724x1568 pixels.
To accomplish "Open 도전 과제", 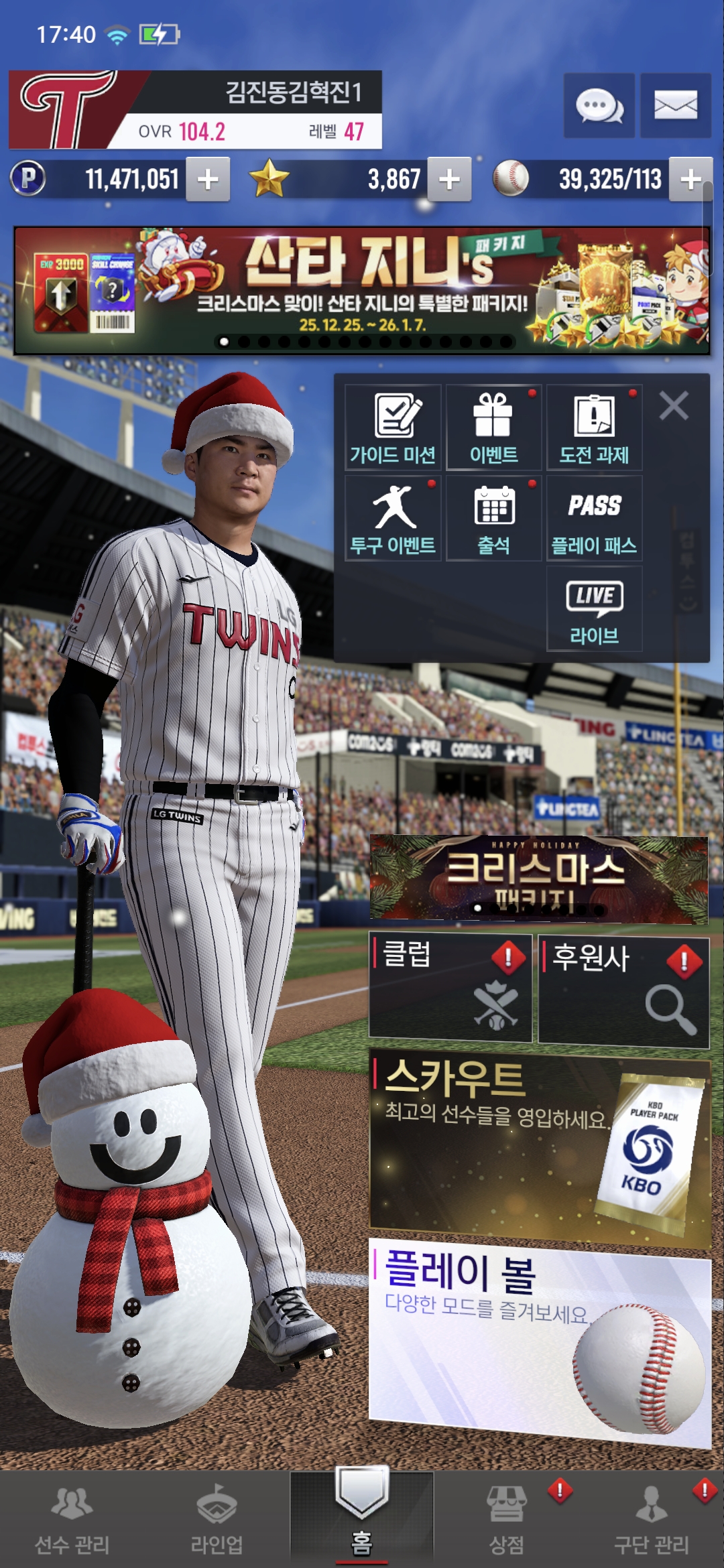I will click(x=594, y=428).
